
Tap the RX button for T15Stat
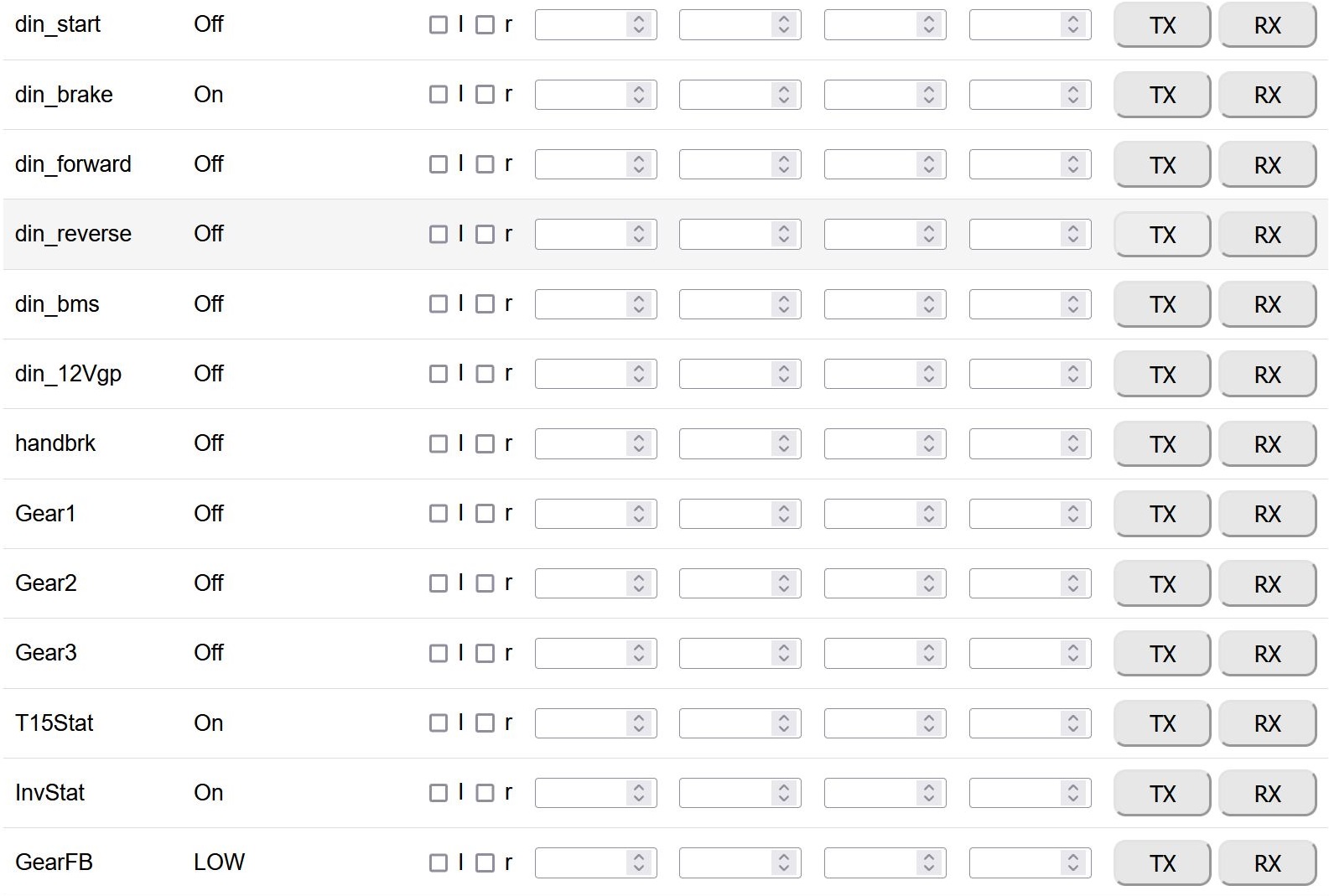coord(1267,723)
